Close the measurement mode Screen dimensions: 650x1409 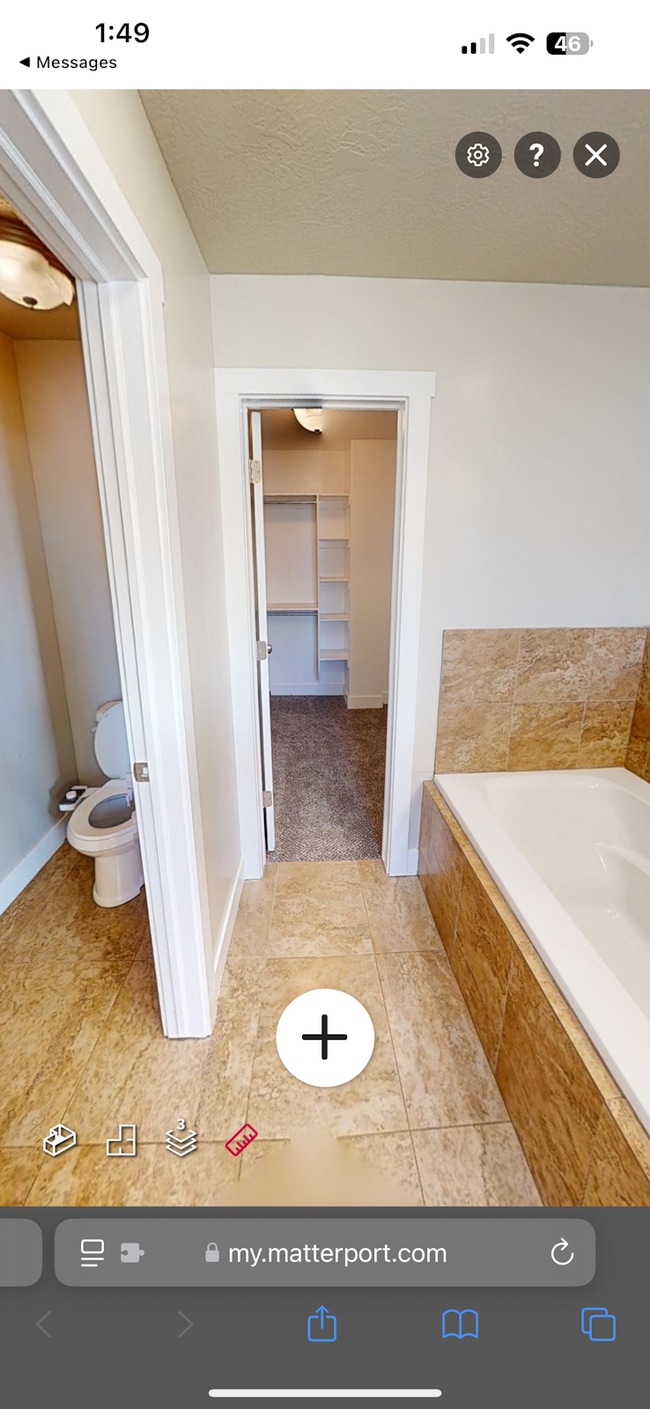(x=596, y=155)
